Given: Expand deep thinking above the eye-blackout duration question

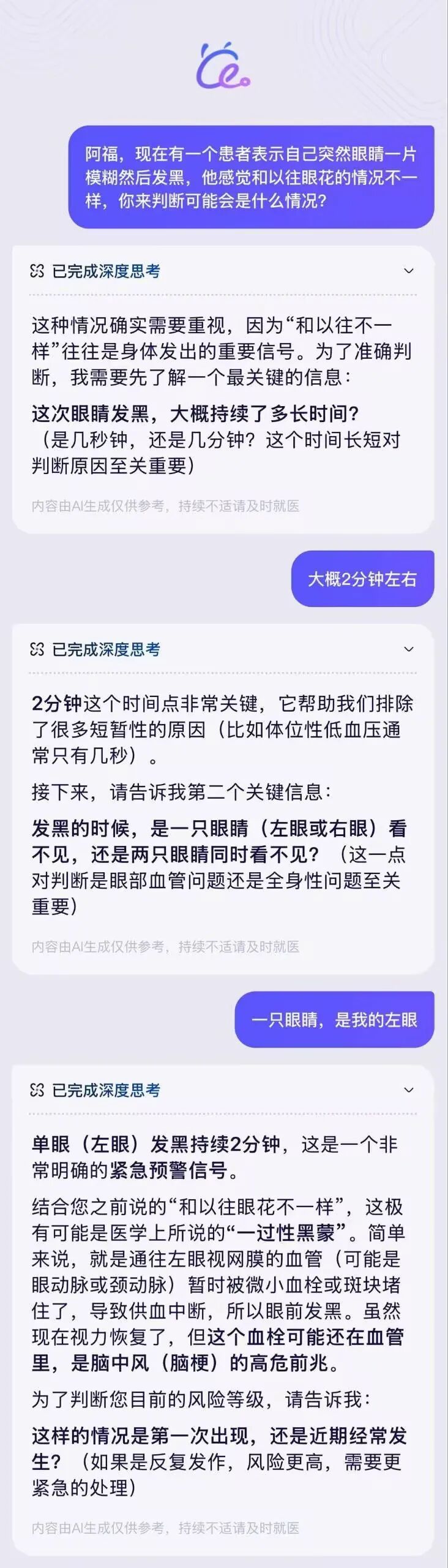Looking at the screenshot, I should click(409, 271).
